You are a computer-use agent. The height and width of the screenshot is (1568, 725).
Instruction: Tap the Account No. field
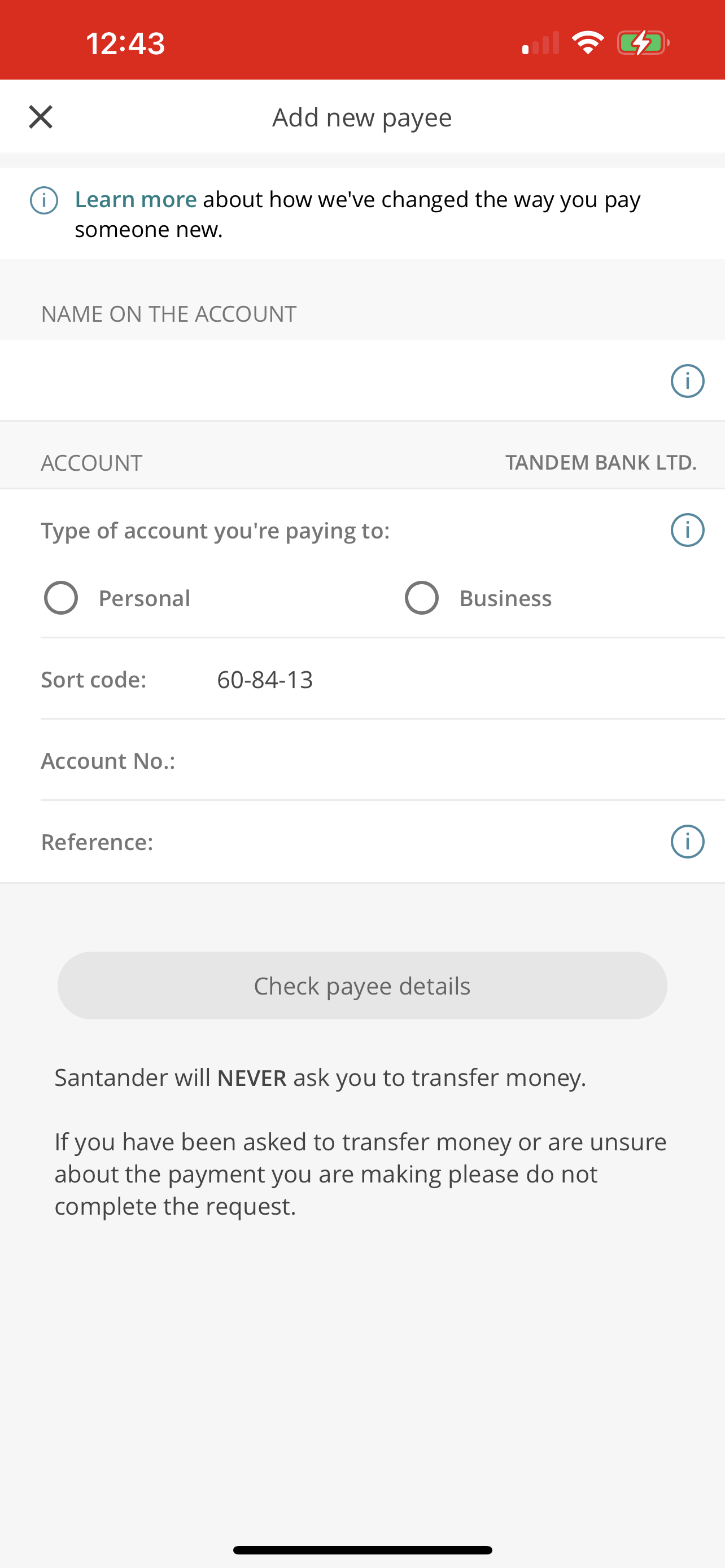[426, 761]
